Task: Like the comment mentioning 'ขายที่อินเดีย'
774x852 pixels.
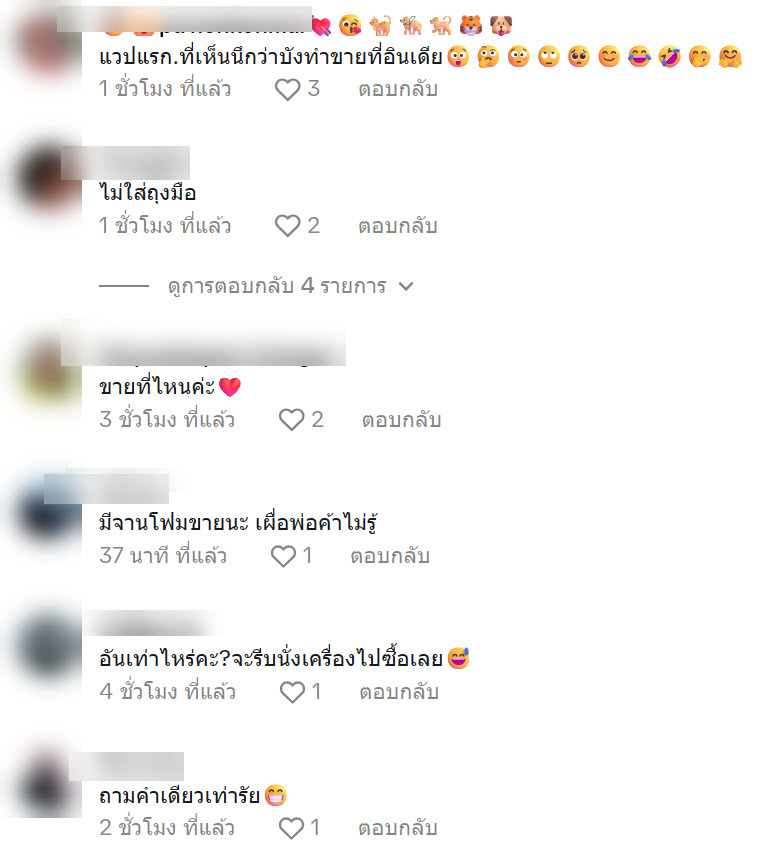Action: (x=288, y=90)
